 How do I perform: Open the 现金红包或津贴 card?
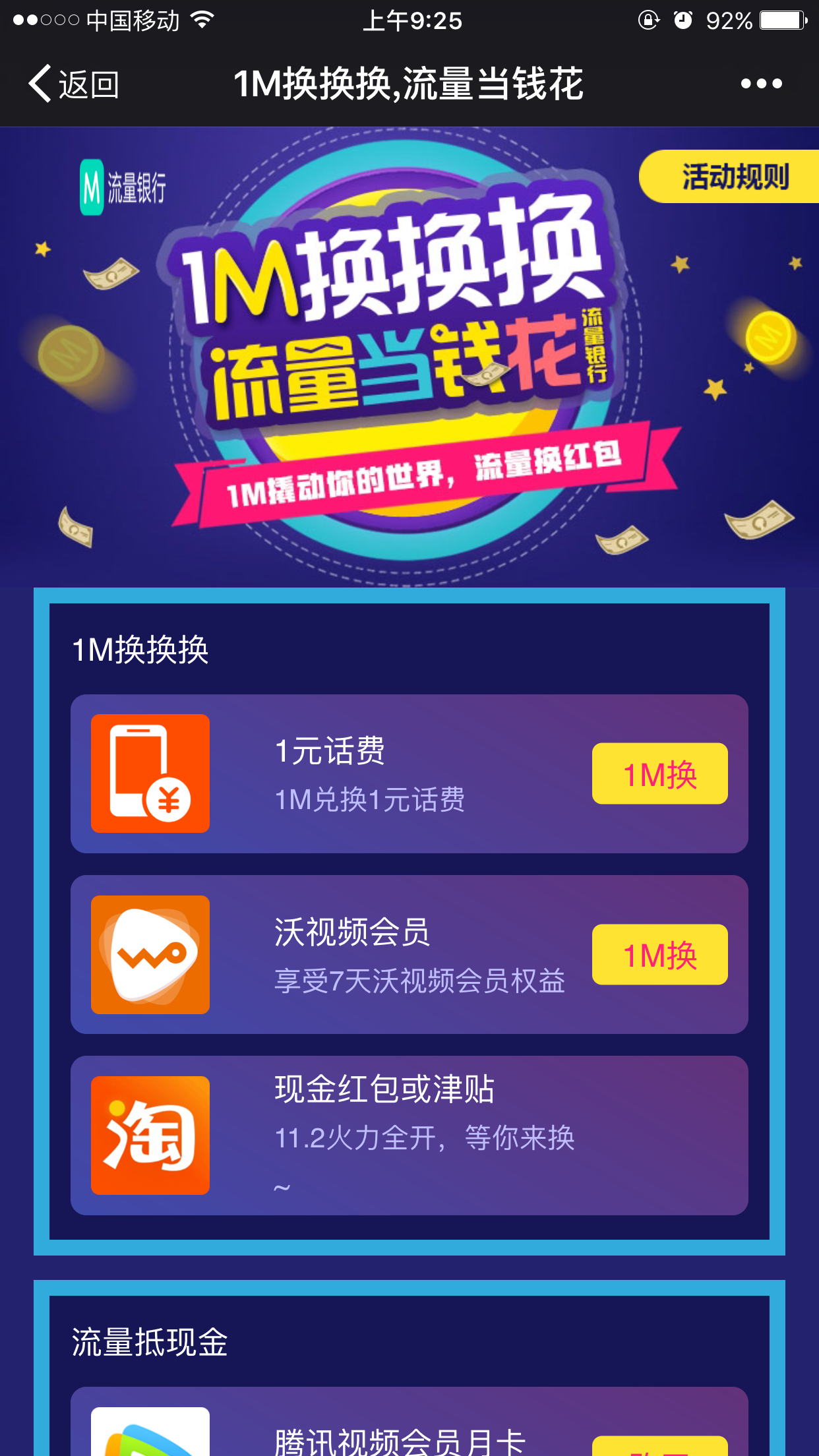coord(409,1136)
